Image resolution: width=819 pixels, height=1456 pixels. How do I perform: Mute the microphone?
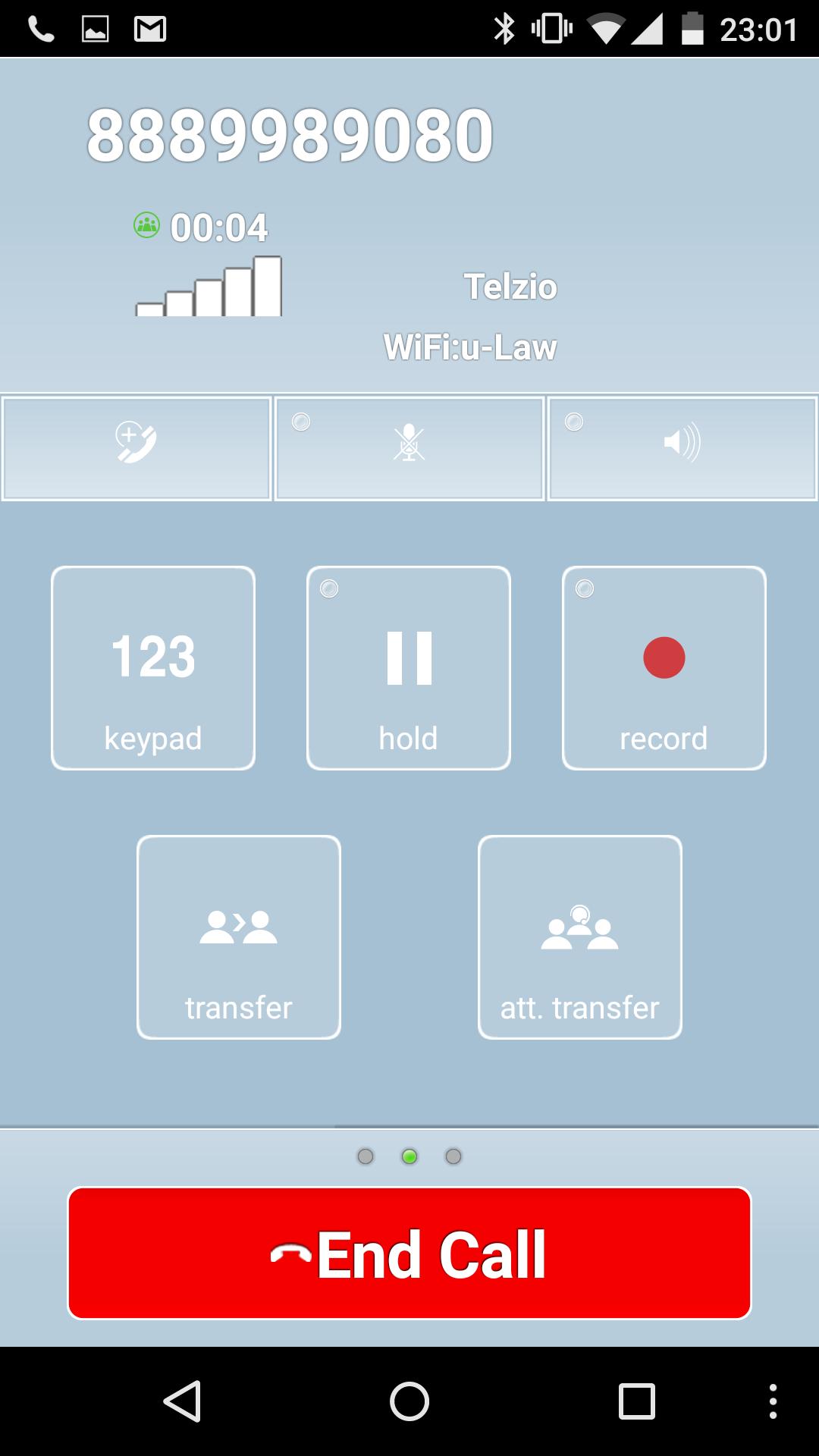tap(409, 448)
